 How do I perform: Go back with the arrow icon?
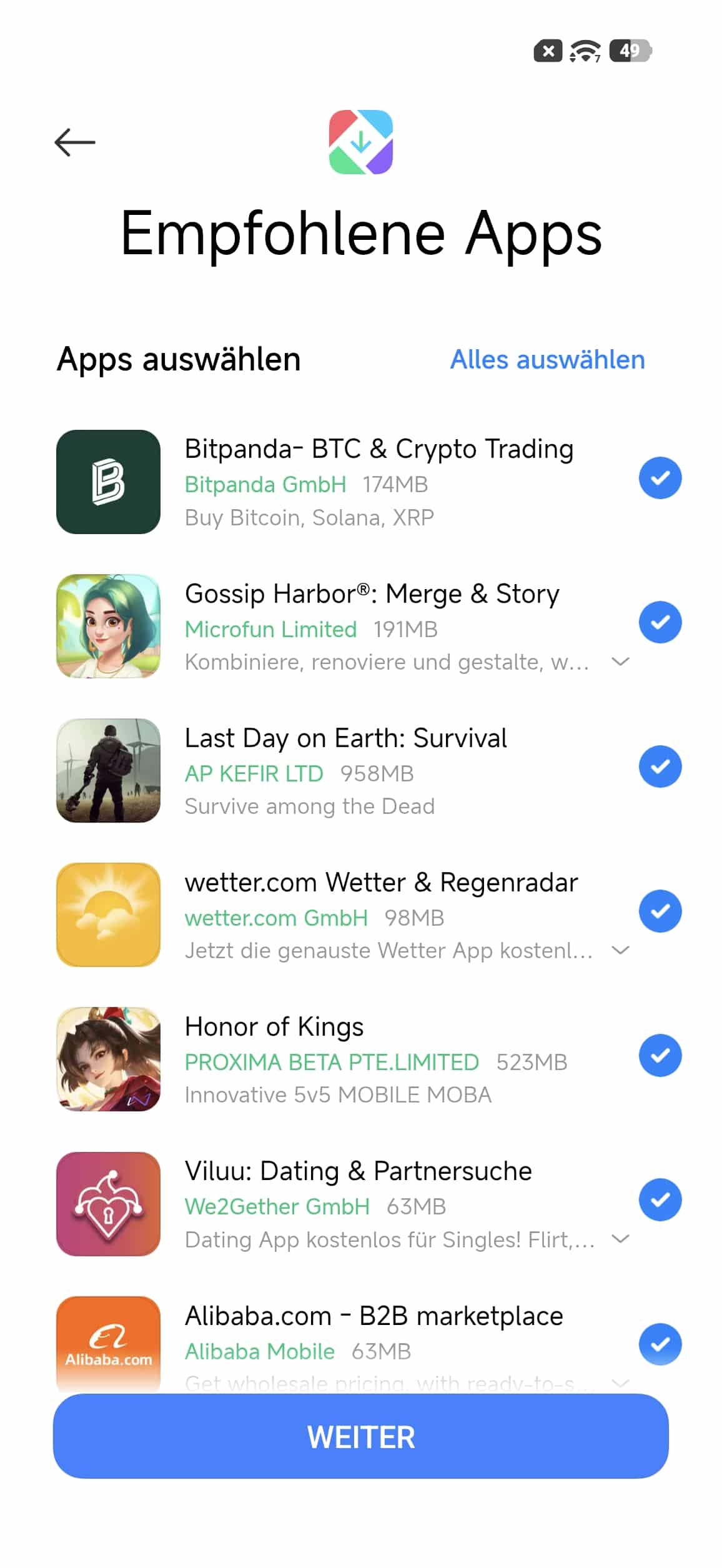[75, 142]
